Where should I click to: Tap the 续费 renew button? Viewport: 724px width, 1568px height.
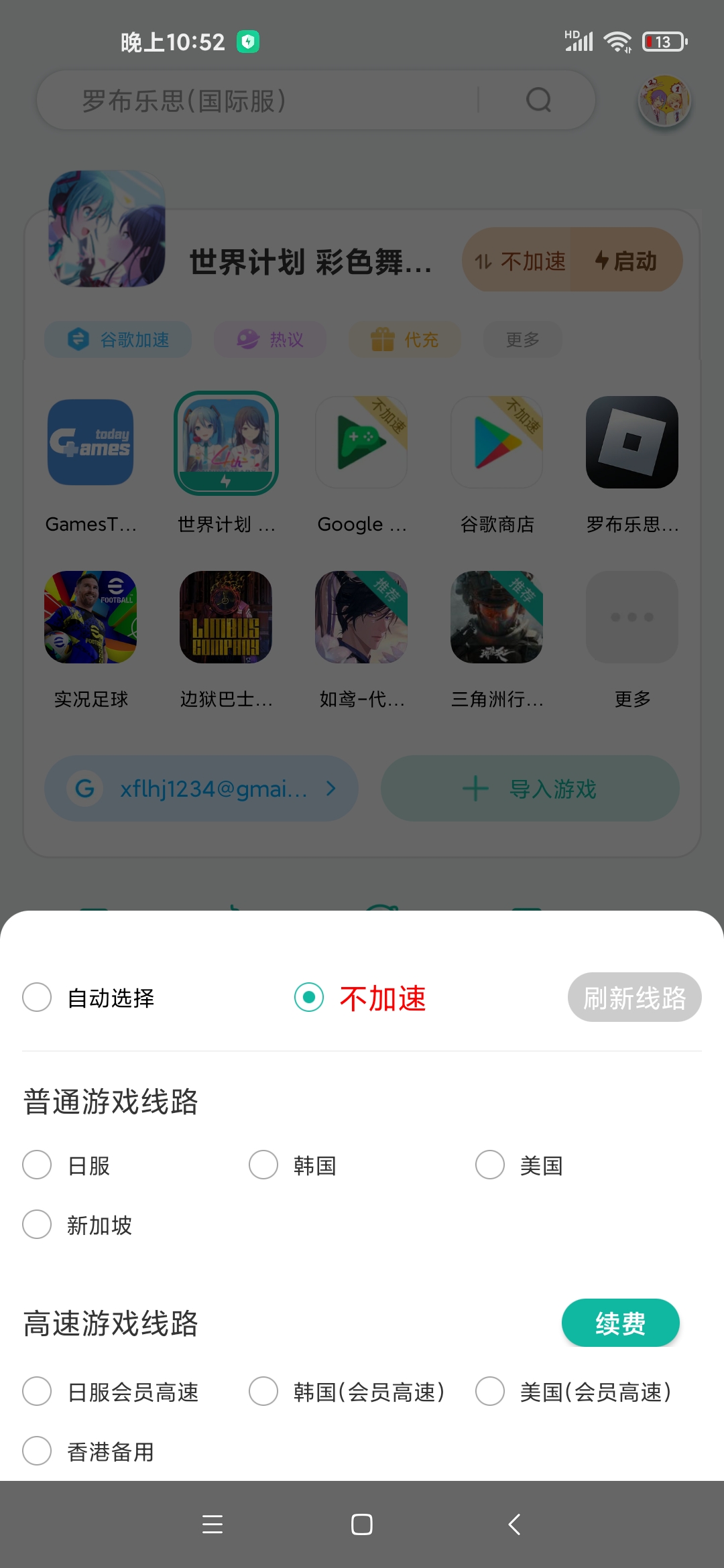(620, 1323)
